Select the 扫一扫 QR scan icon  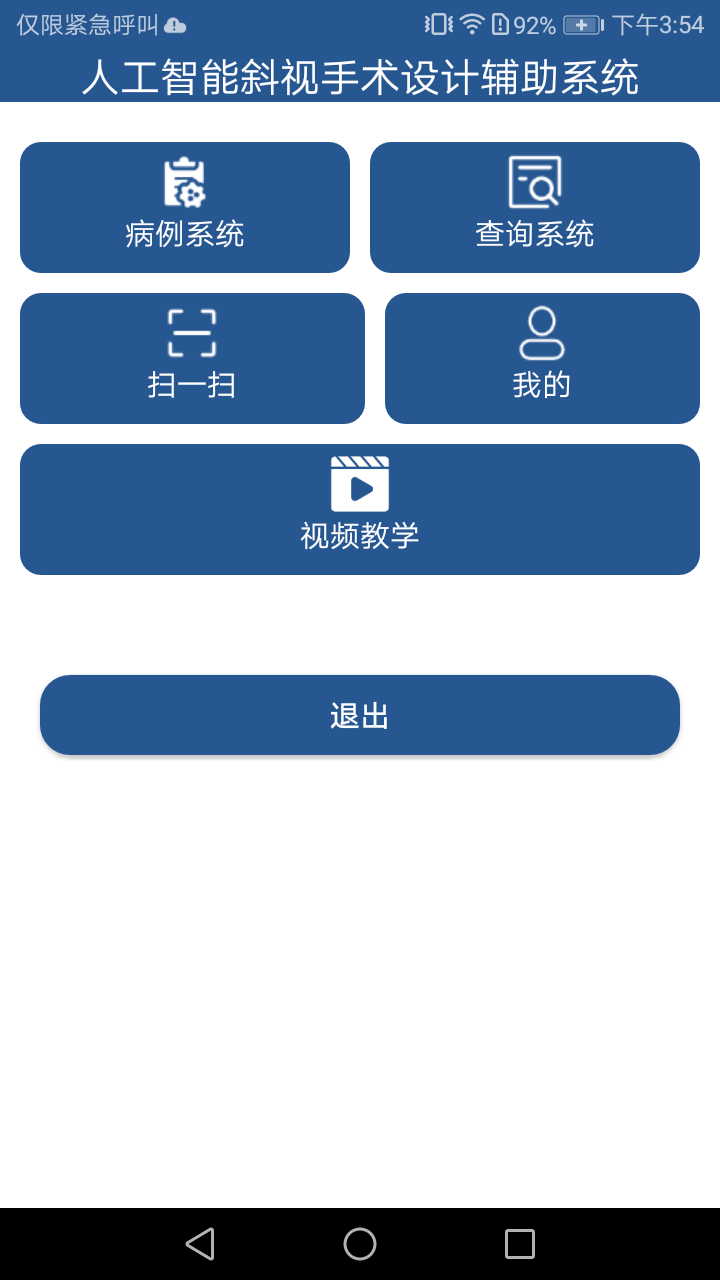coord(192,332)
